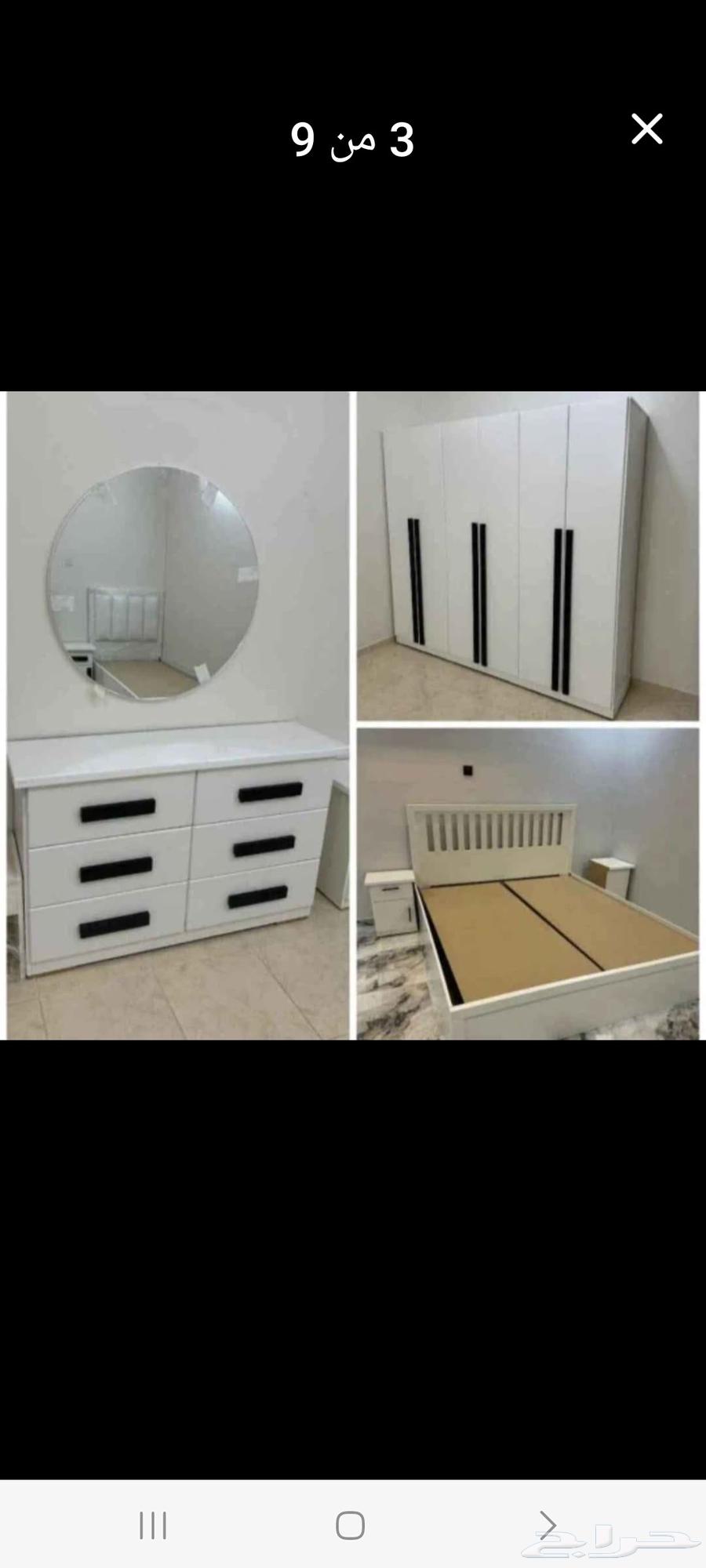Open the recent apps overview

click(153, 1526)
